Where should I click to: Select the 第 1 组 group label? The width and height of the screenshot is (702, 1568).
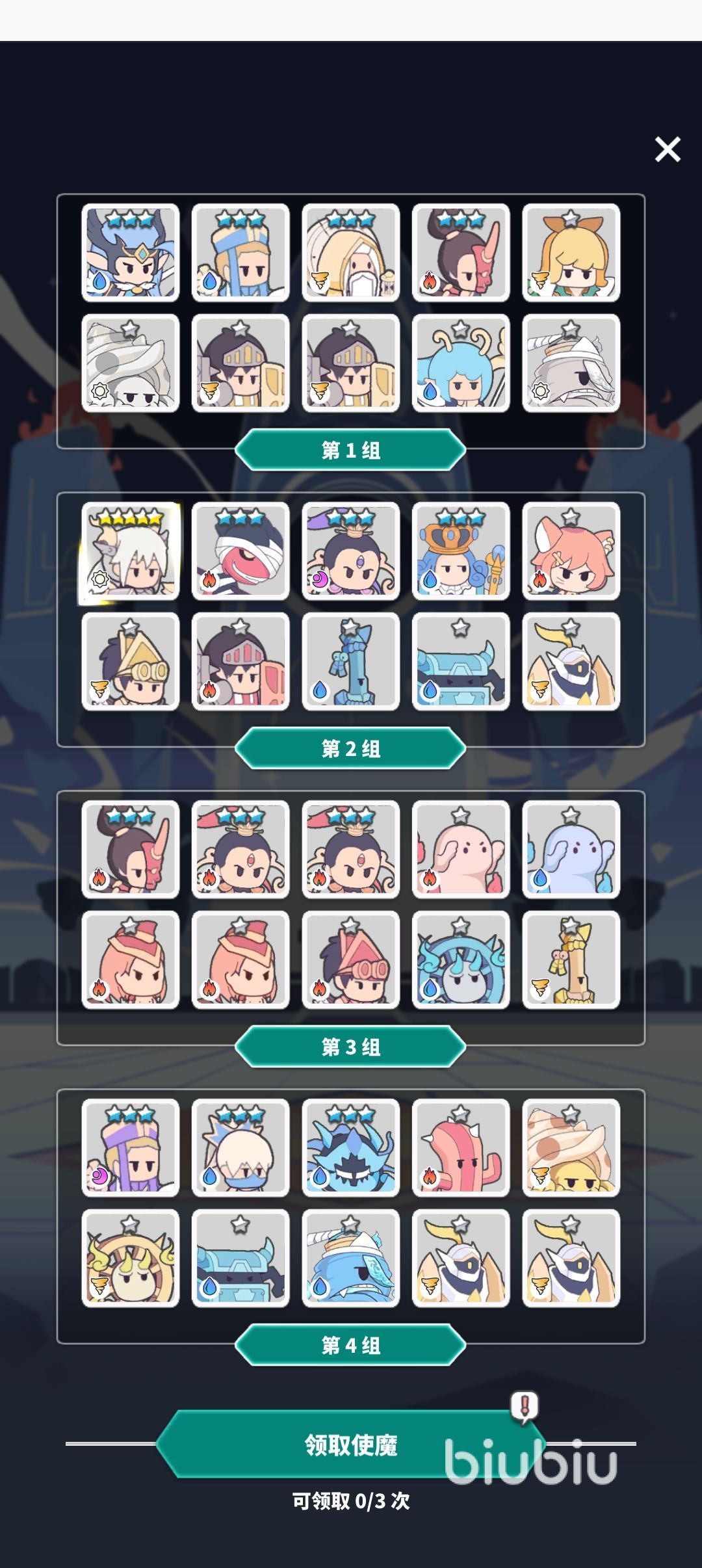(350, 450)
